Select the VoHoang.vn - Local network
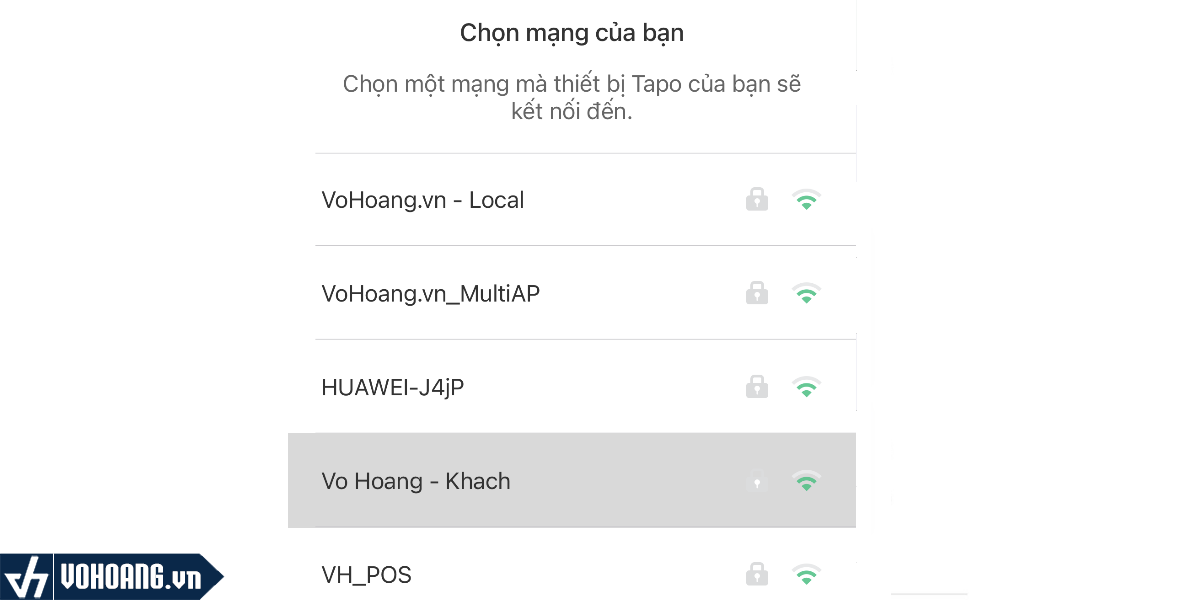1200x600 pixels. [x=423, y=200]
